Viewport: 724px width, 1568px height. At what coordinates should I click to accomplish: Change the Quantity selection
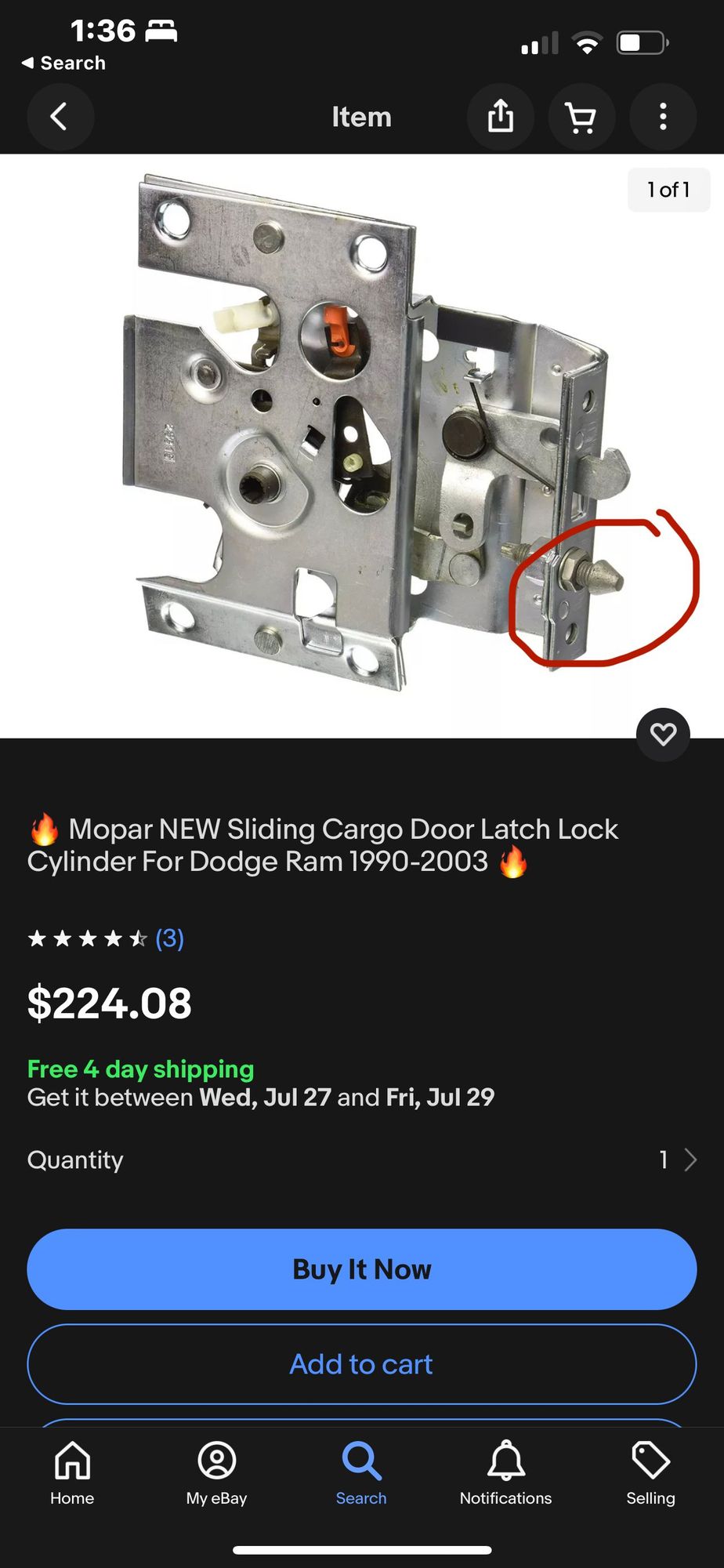pyautogui.click(x=362, y=1160)
